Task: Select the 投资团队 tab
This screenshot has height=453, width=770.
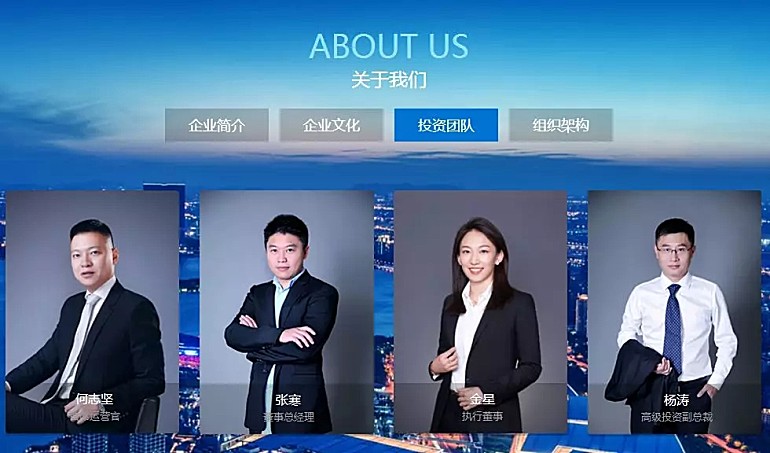Action: pos(446,126)
